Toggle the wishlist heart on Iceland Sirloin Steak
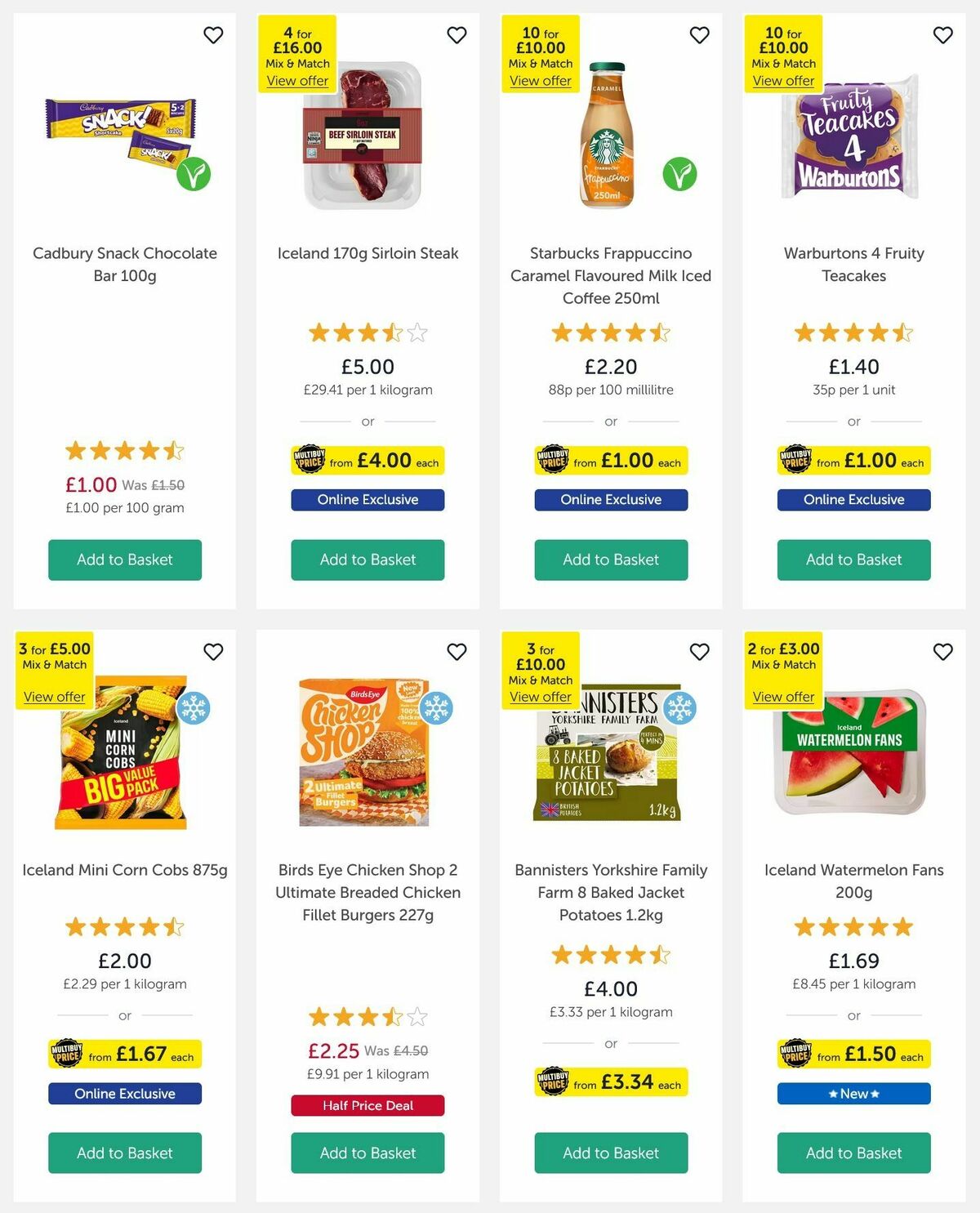980x1213 pixels. pyautogui.click(x=457, y=36)
